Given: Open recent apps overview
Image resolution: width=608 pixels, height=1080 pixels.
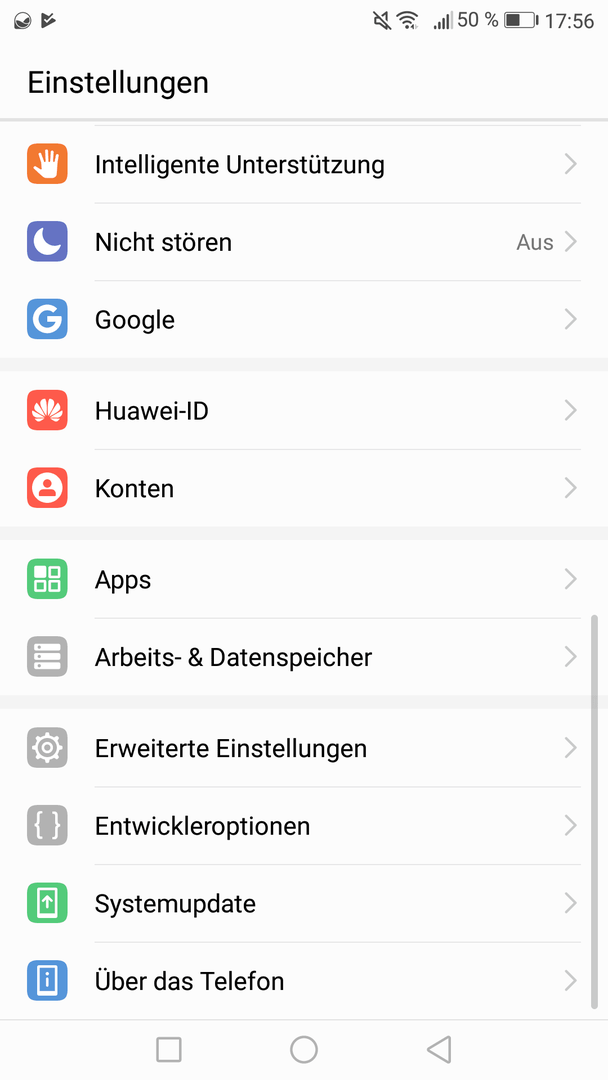Looking at the screenshot, I should 169,1050.
